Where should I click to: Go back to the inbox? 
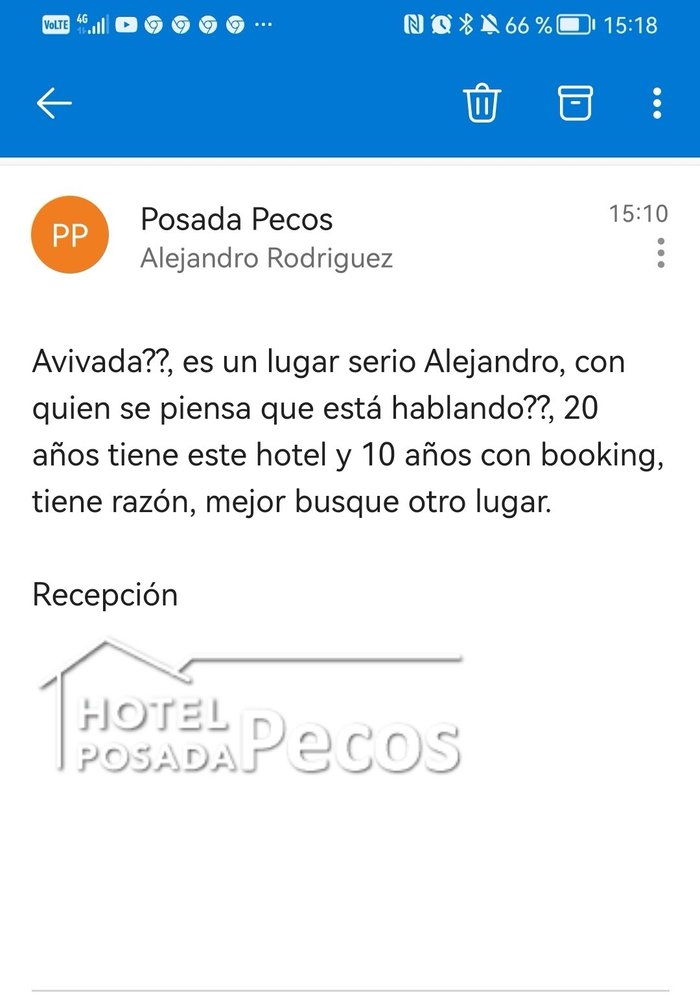[x=54, y=103]
